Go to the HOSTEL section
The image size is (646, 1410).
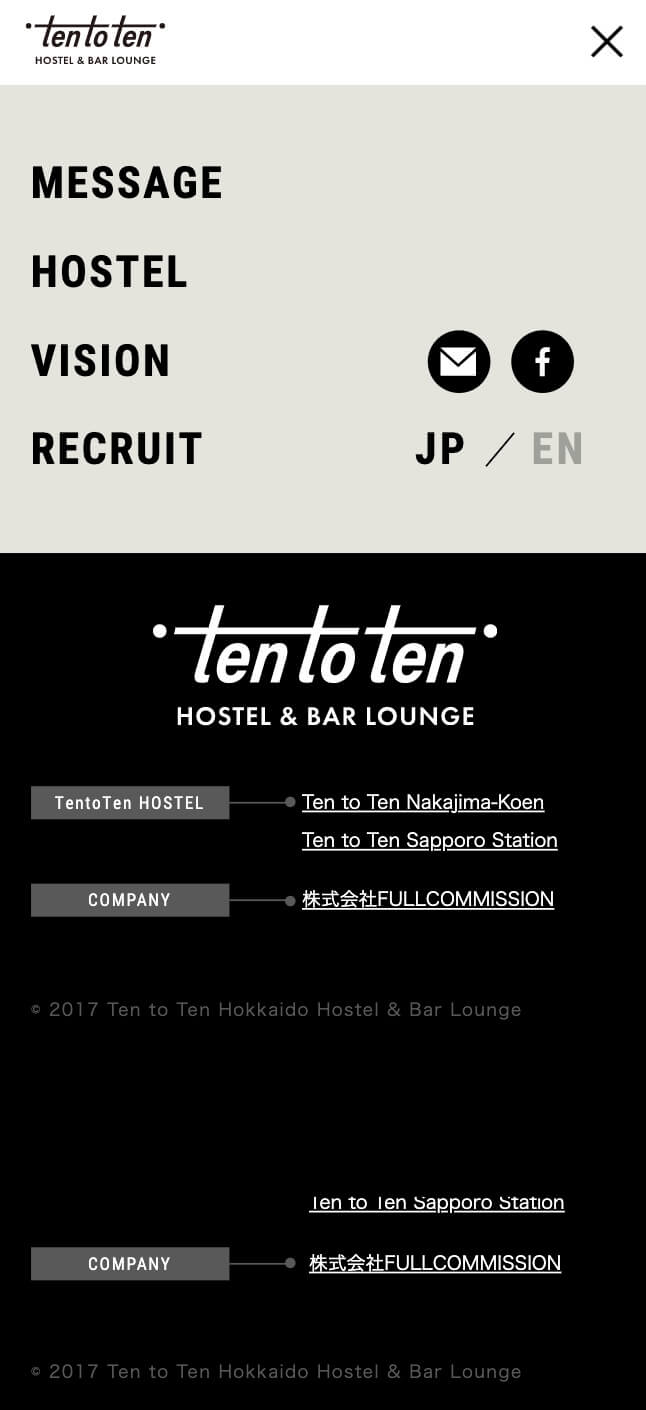click(109, 272)
